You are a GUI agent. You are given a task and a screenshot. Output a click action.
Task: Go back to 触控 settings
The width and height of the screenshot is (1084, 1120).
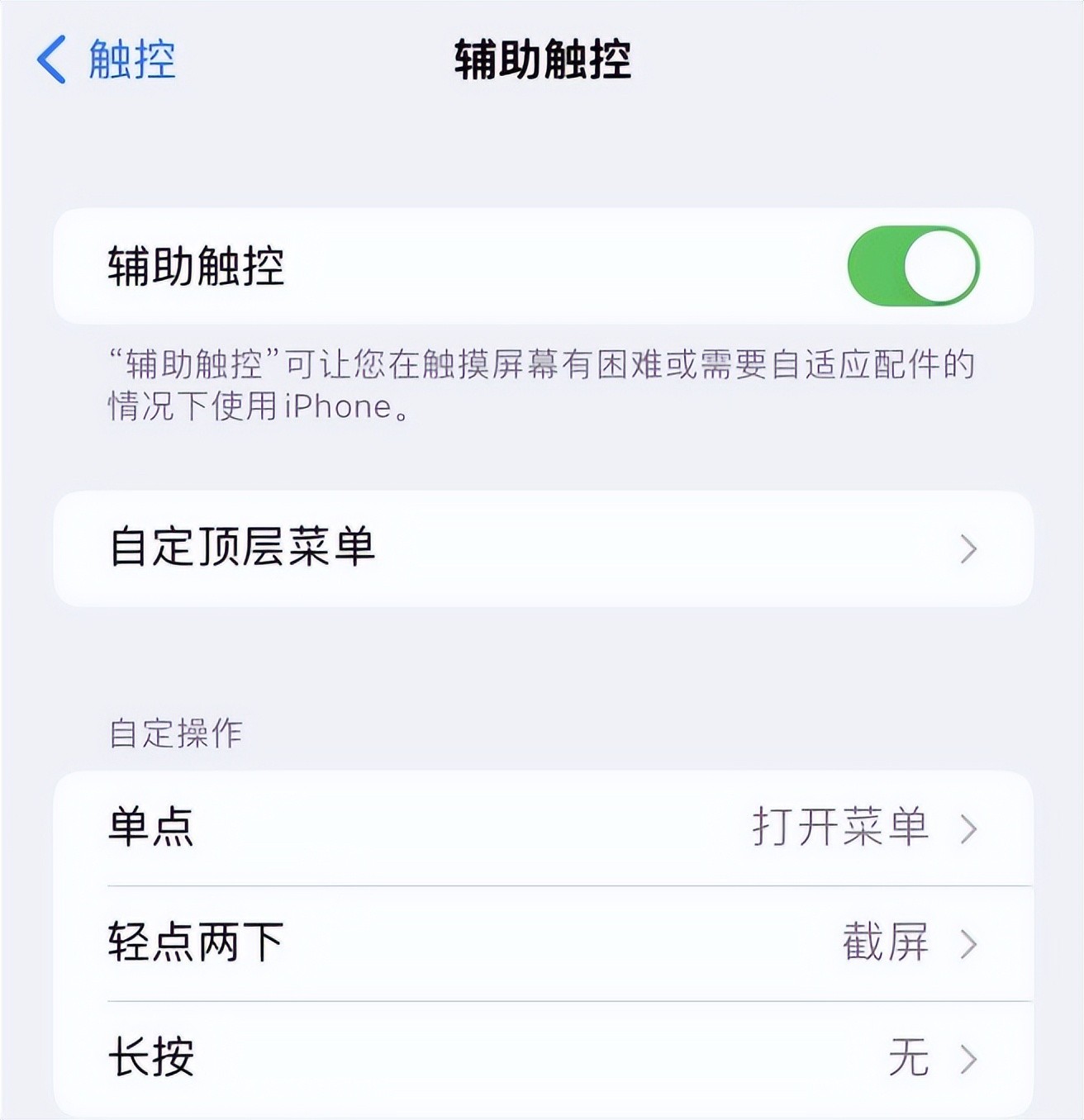click(107, 59)
